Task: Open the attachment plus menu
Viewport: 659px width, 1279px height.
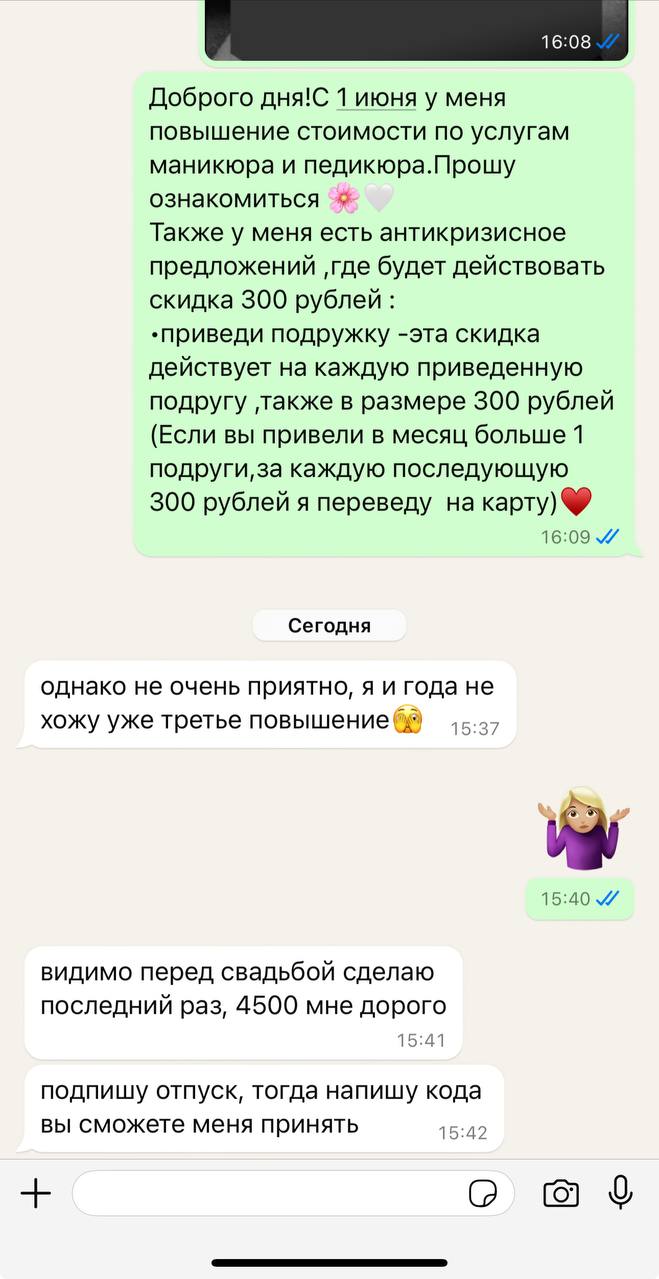Action: point(36,1193)
